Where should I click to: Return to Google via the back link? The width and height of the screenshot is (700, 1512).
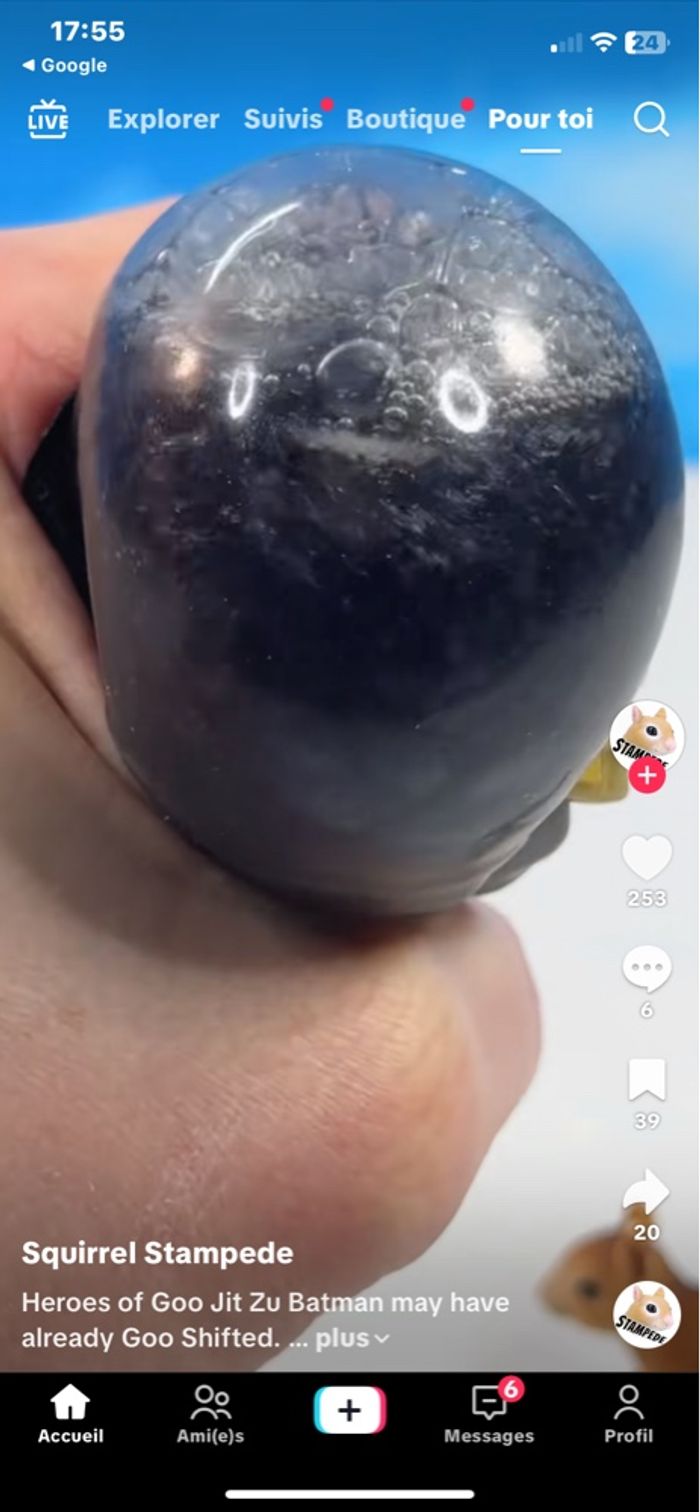click(65, 66)
